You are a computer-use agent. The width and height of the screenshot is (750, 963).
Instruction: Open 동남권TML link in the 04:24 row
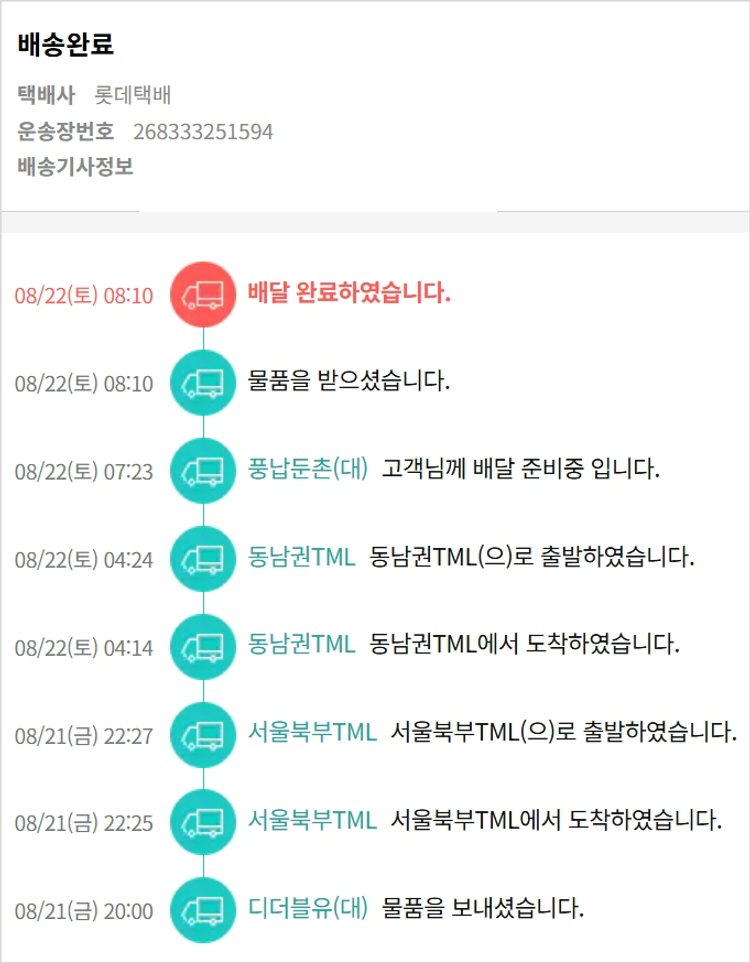click(x=302, y=557)
